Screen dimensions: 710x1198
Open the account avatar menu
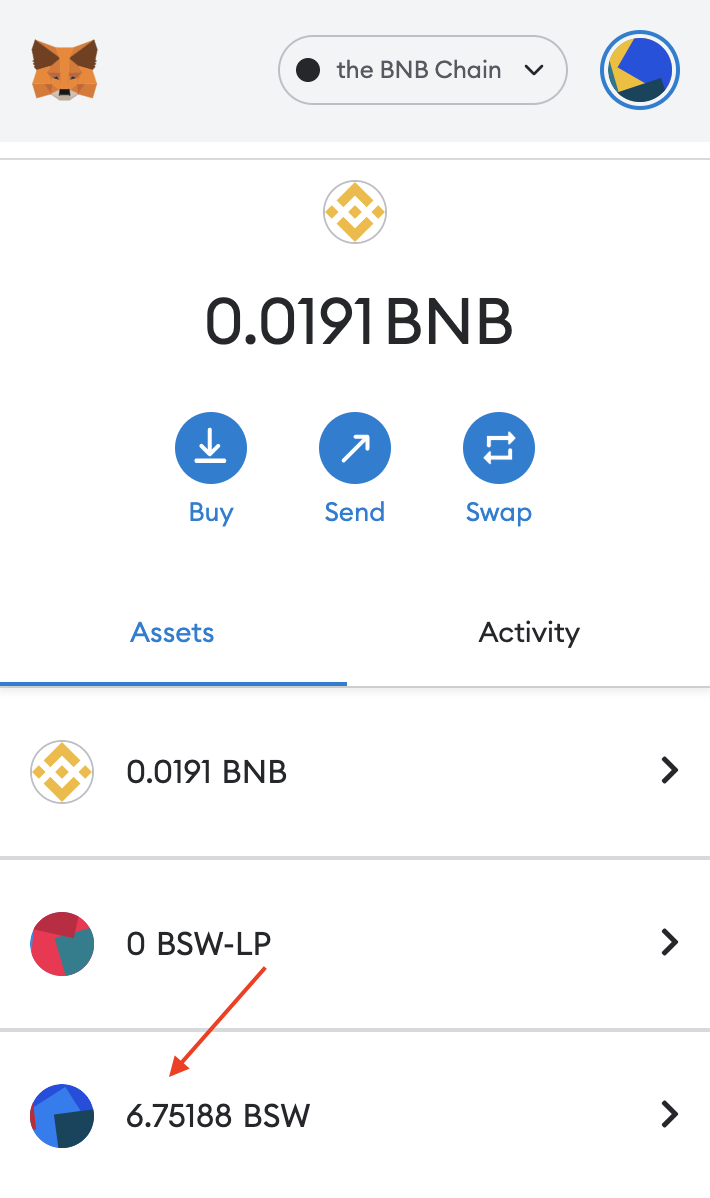640,70
